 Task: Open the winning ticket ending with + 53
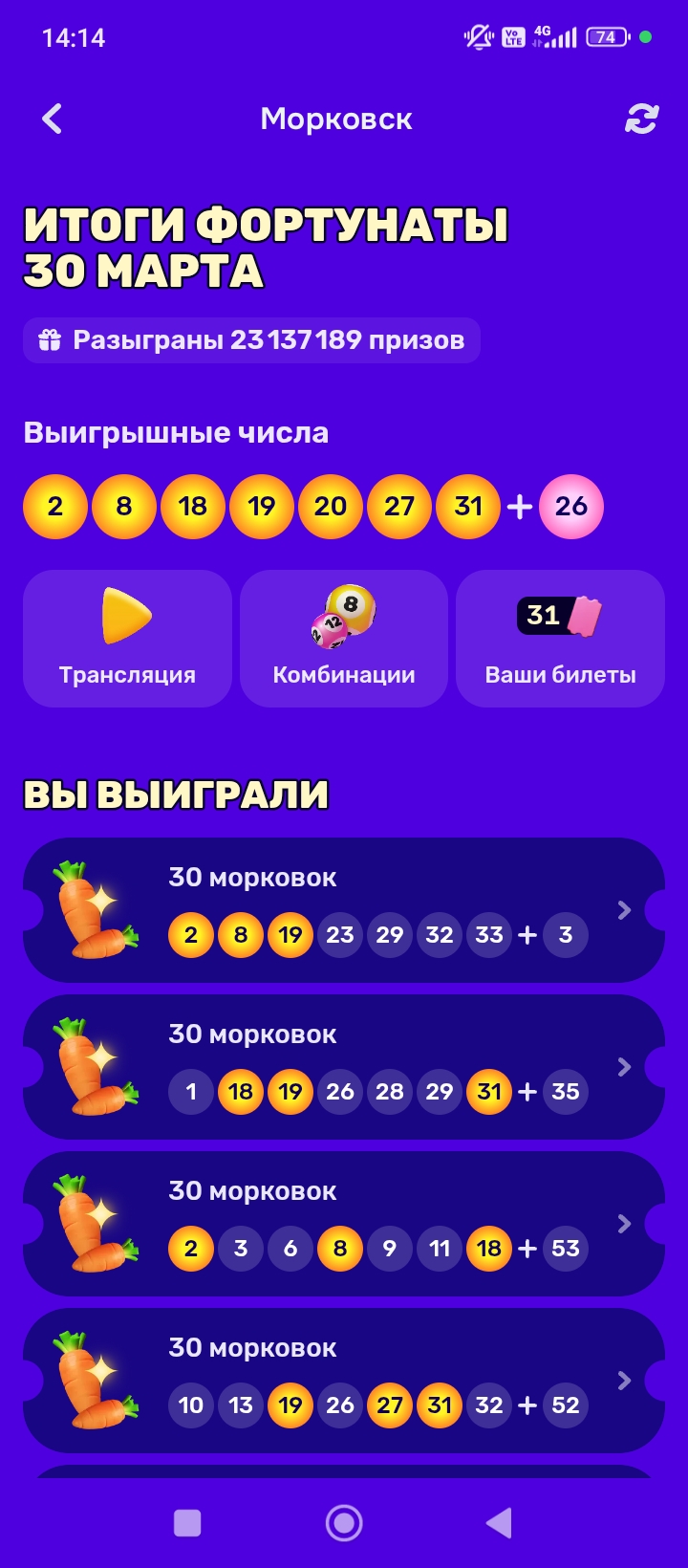344,1224
